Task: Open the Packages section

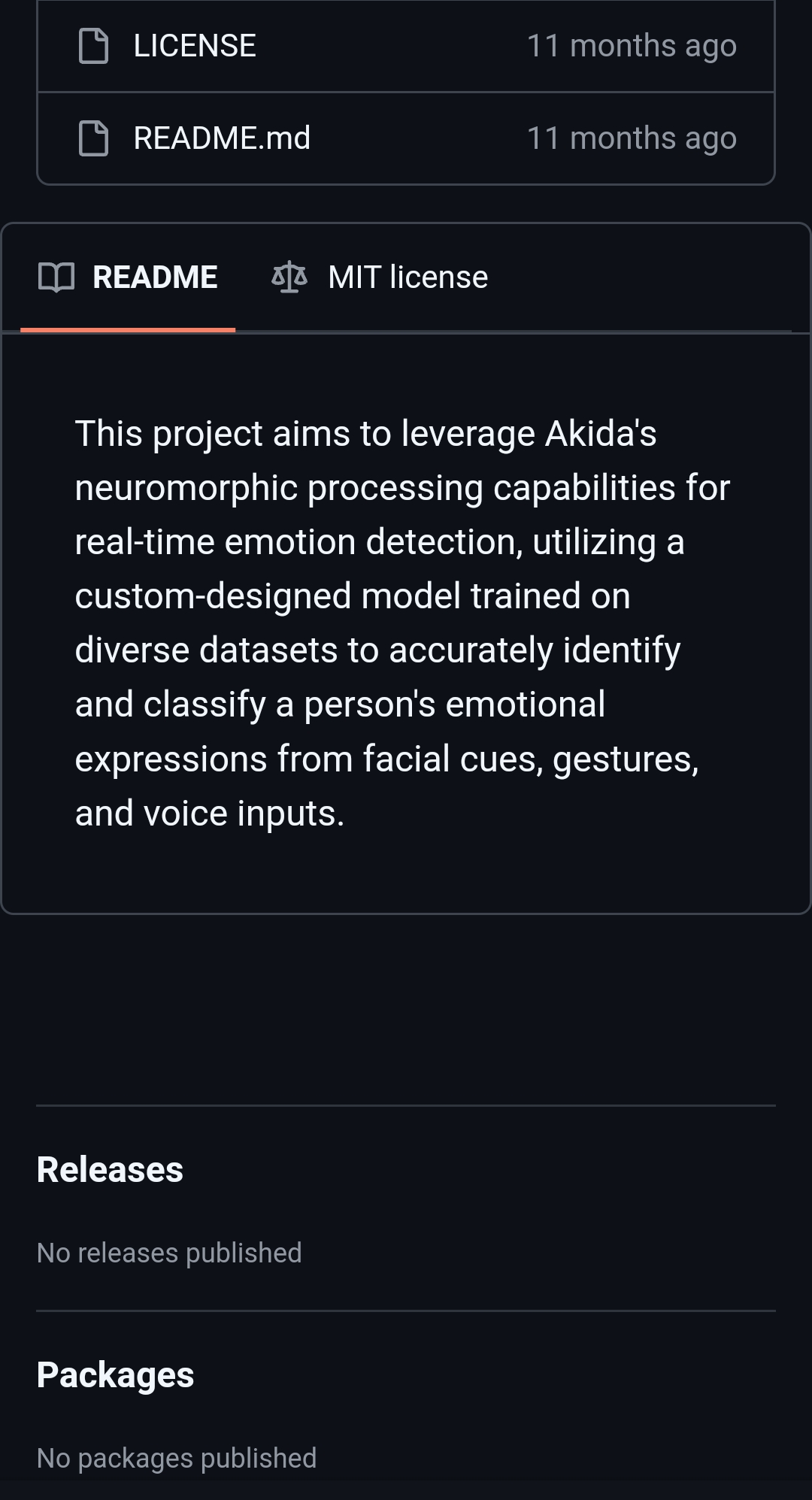Action: [115, 1375]
